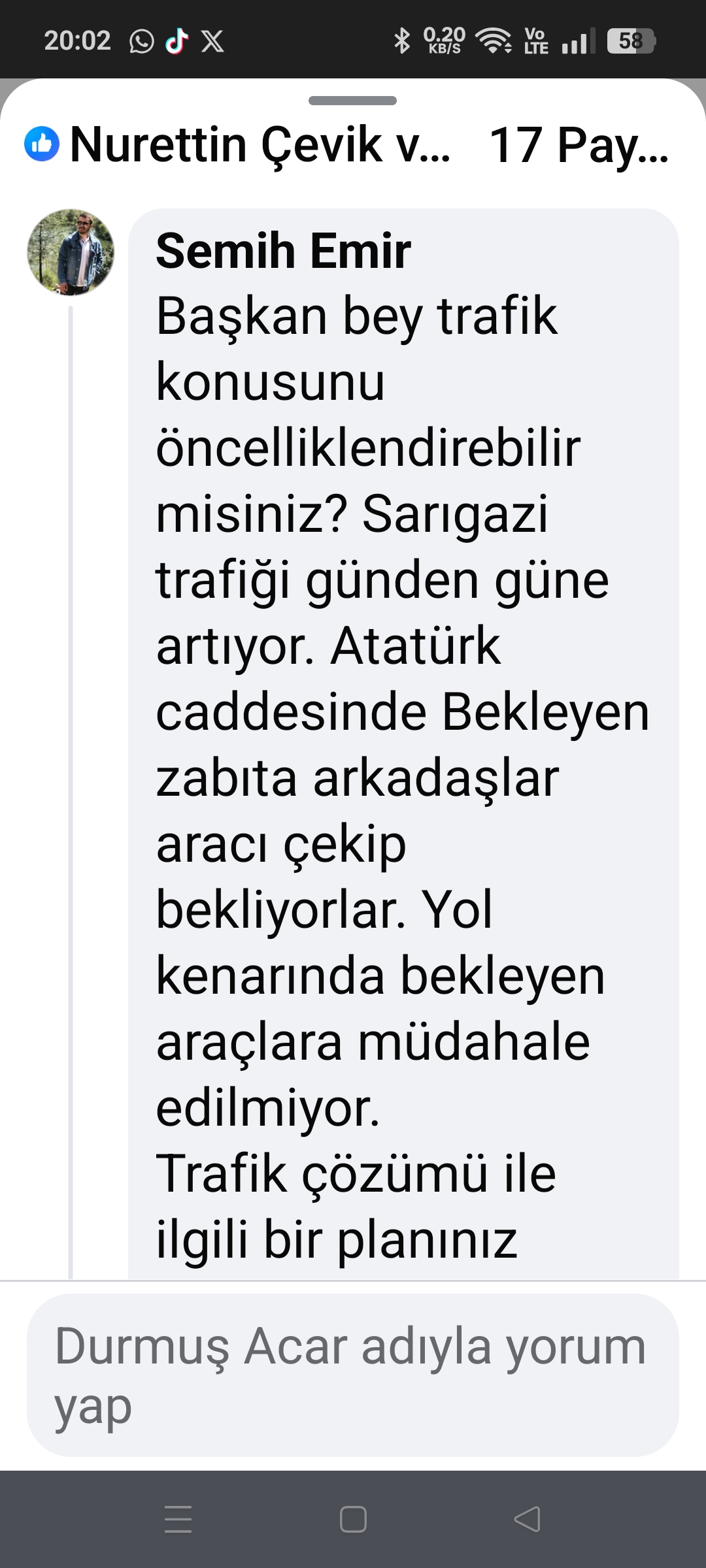Open the recent apps menu

pos(178,1519)
